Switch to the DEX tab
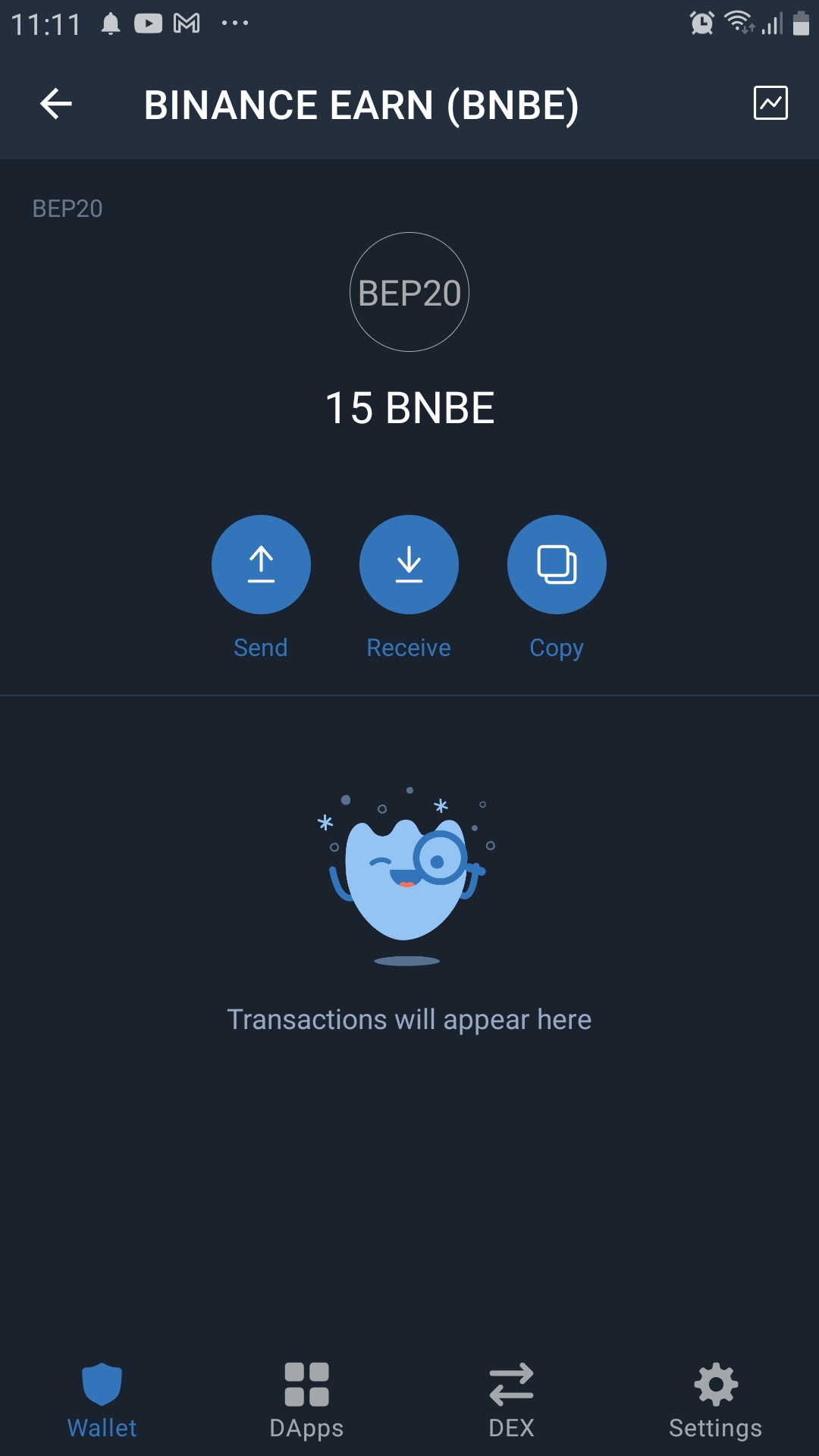 [511, 1399]
